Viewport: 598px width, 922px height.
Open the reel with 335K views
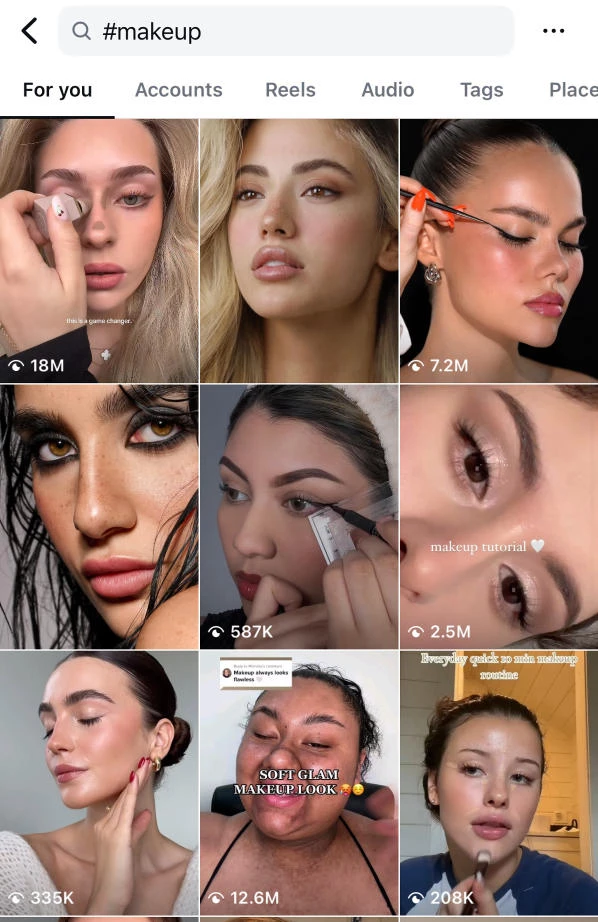[x=99, y=783]
